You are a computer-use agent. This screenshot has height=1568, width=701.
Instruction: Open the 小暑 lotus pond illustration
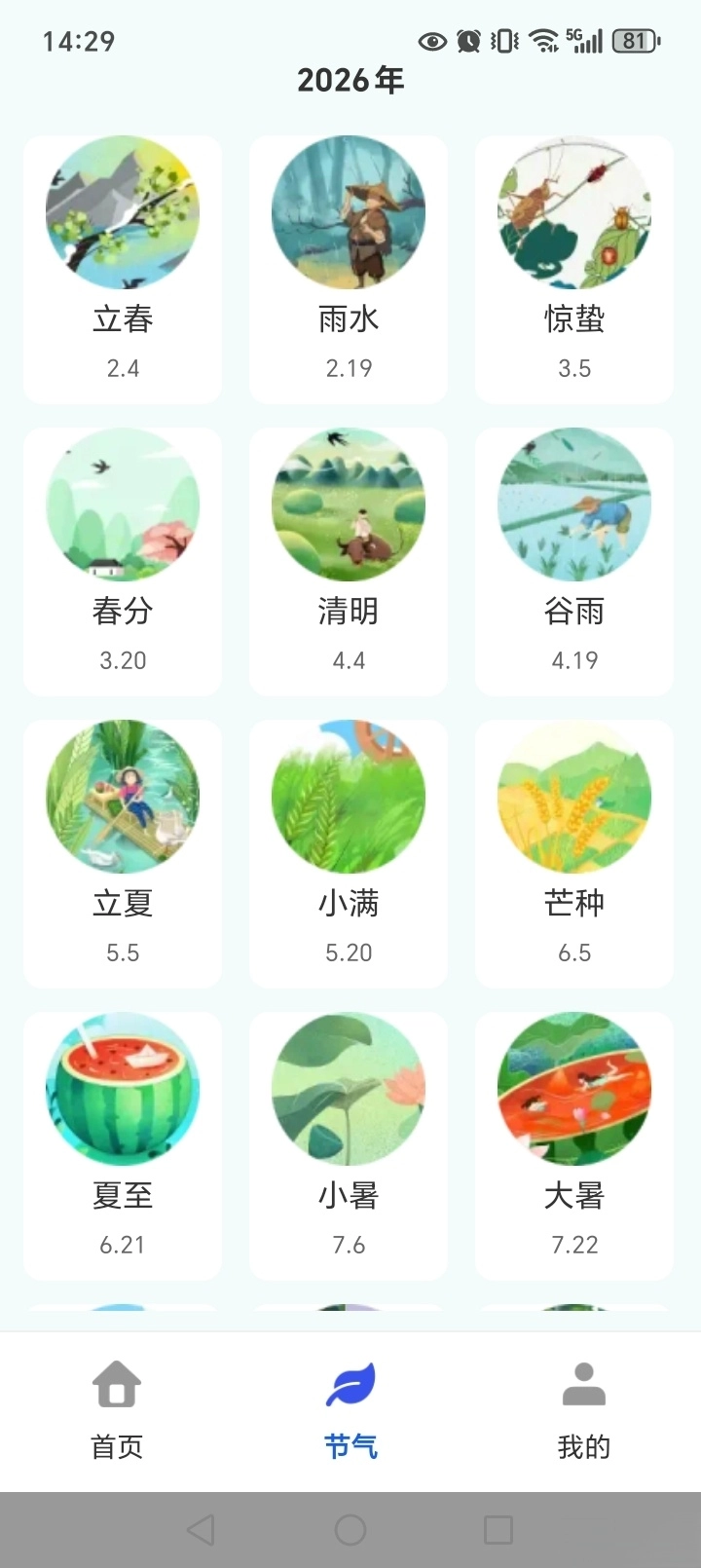point(348,1089)
